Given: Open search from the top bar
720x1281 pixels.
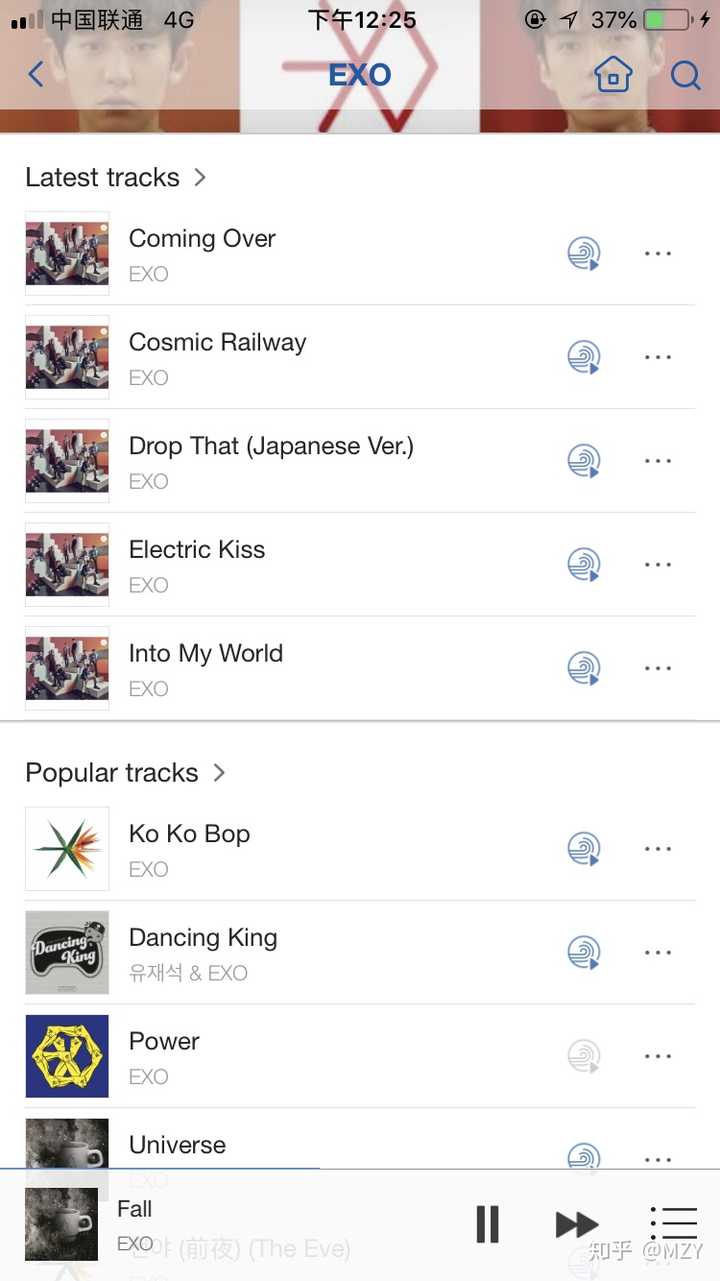Looking at the screenshot, I should [685, 75].
